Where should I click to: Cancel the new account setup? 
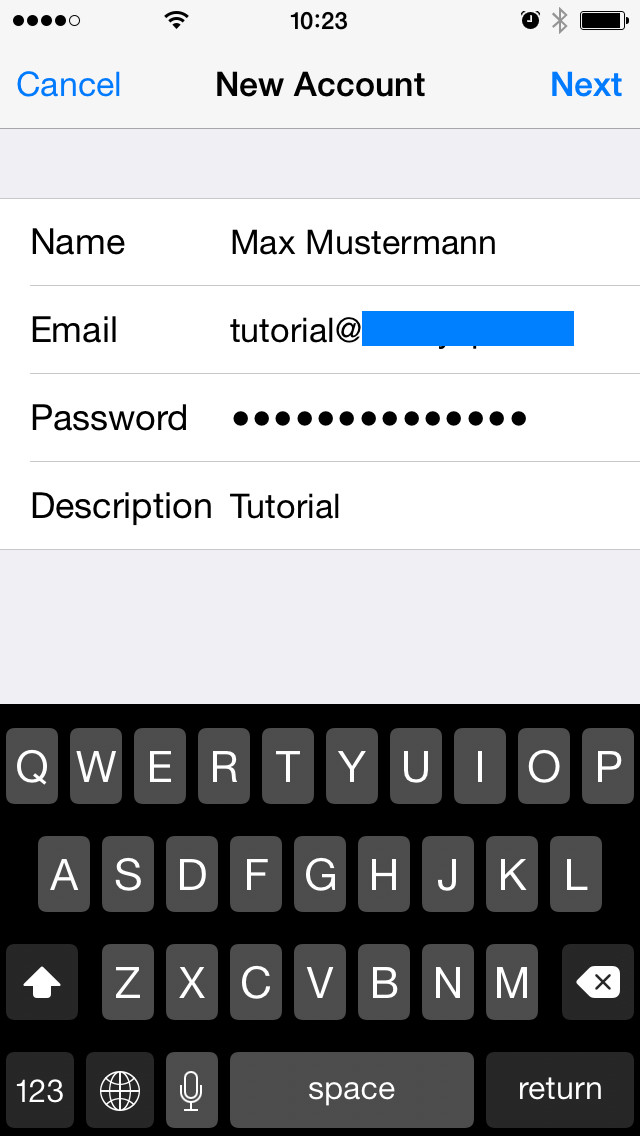(68, 85)
